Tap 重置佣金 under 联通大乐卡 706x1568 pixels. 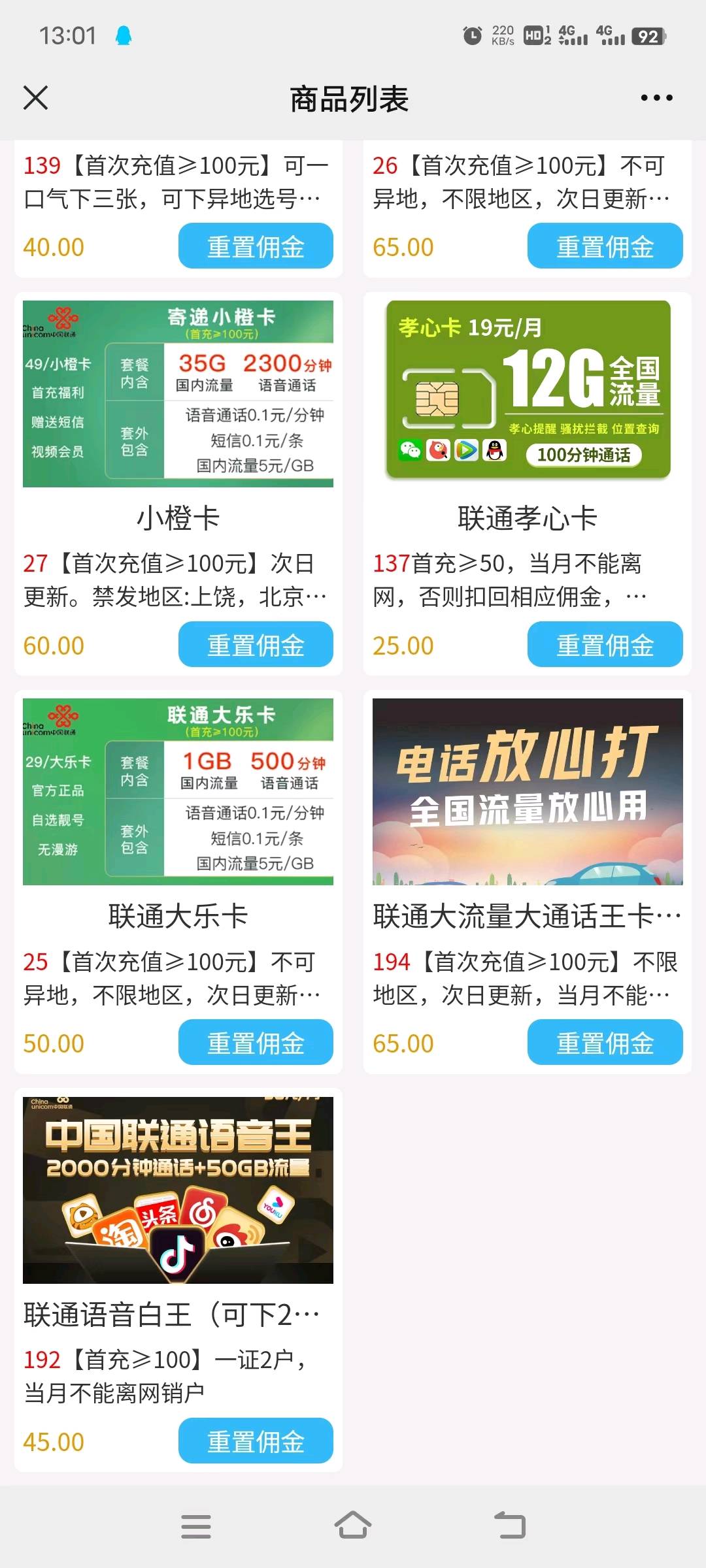[x=256, y=1043]
